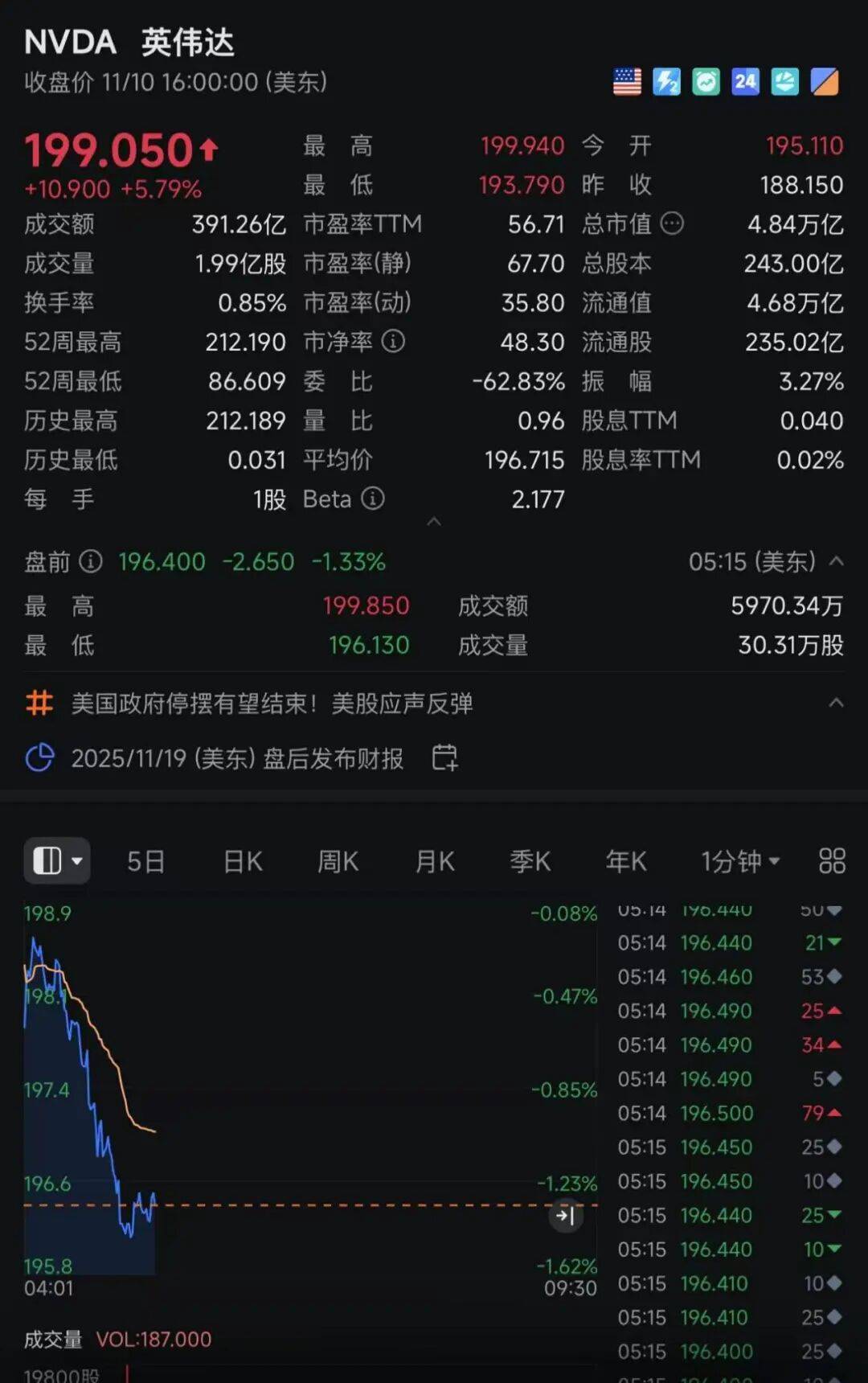The image size is (868, 1383).
Task: Show info about 市净率
Action: pyautogui.click(x=393, y=342)
